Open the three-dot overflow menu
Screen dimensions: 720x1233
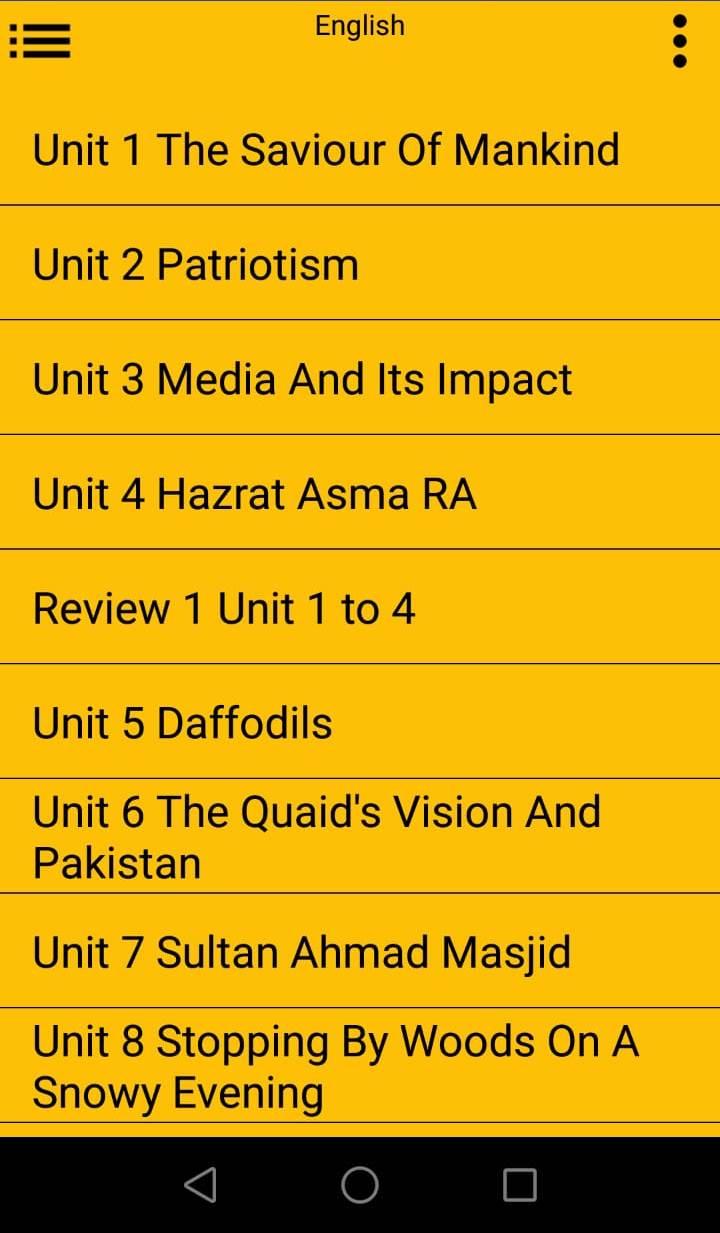tap(680, 41)
